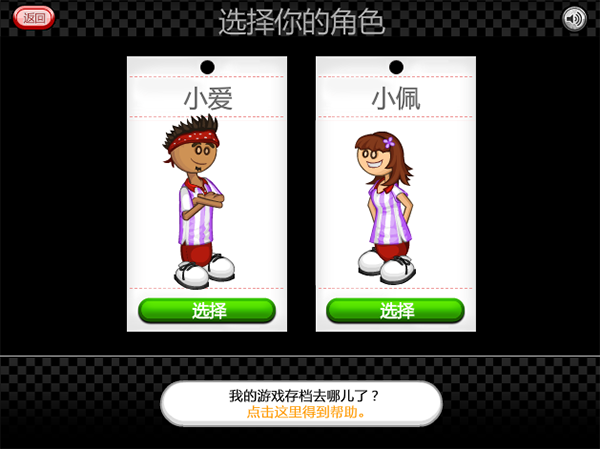Screen dimensions: 600x449
Task: Select the character 小爱 with green button
Action: (x=207, y=310)
